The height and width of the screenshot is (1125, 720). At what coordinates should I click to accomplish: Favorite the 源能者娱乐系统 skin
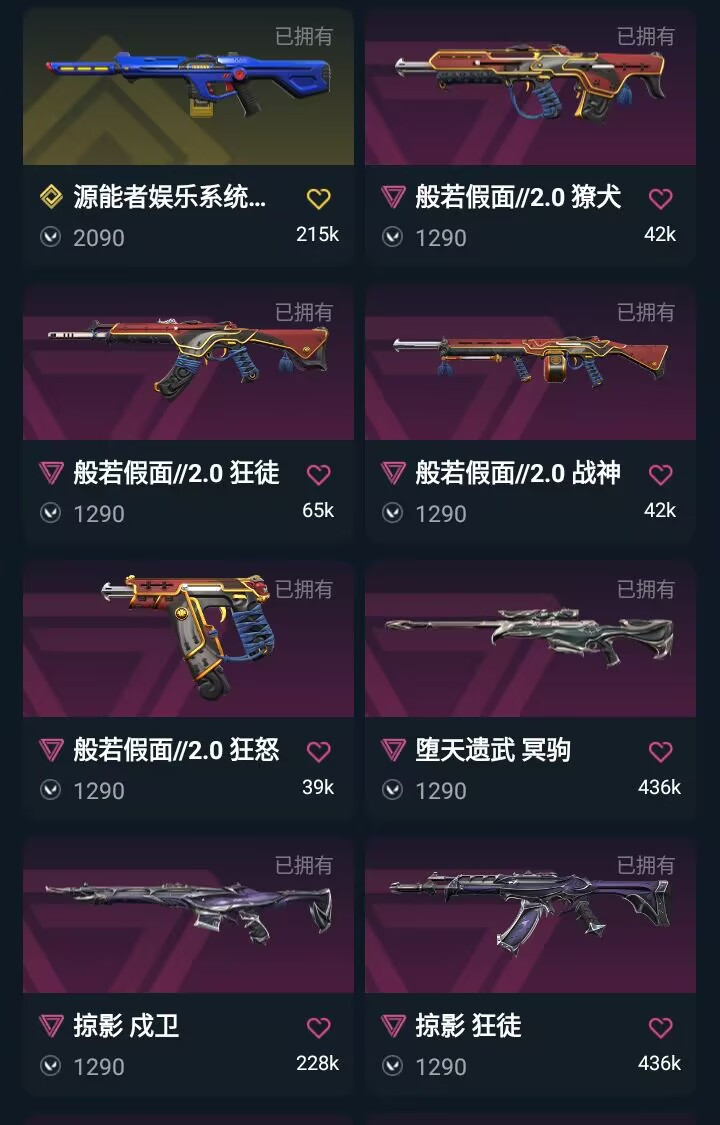(x=318, y=199)
